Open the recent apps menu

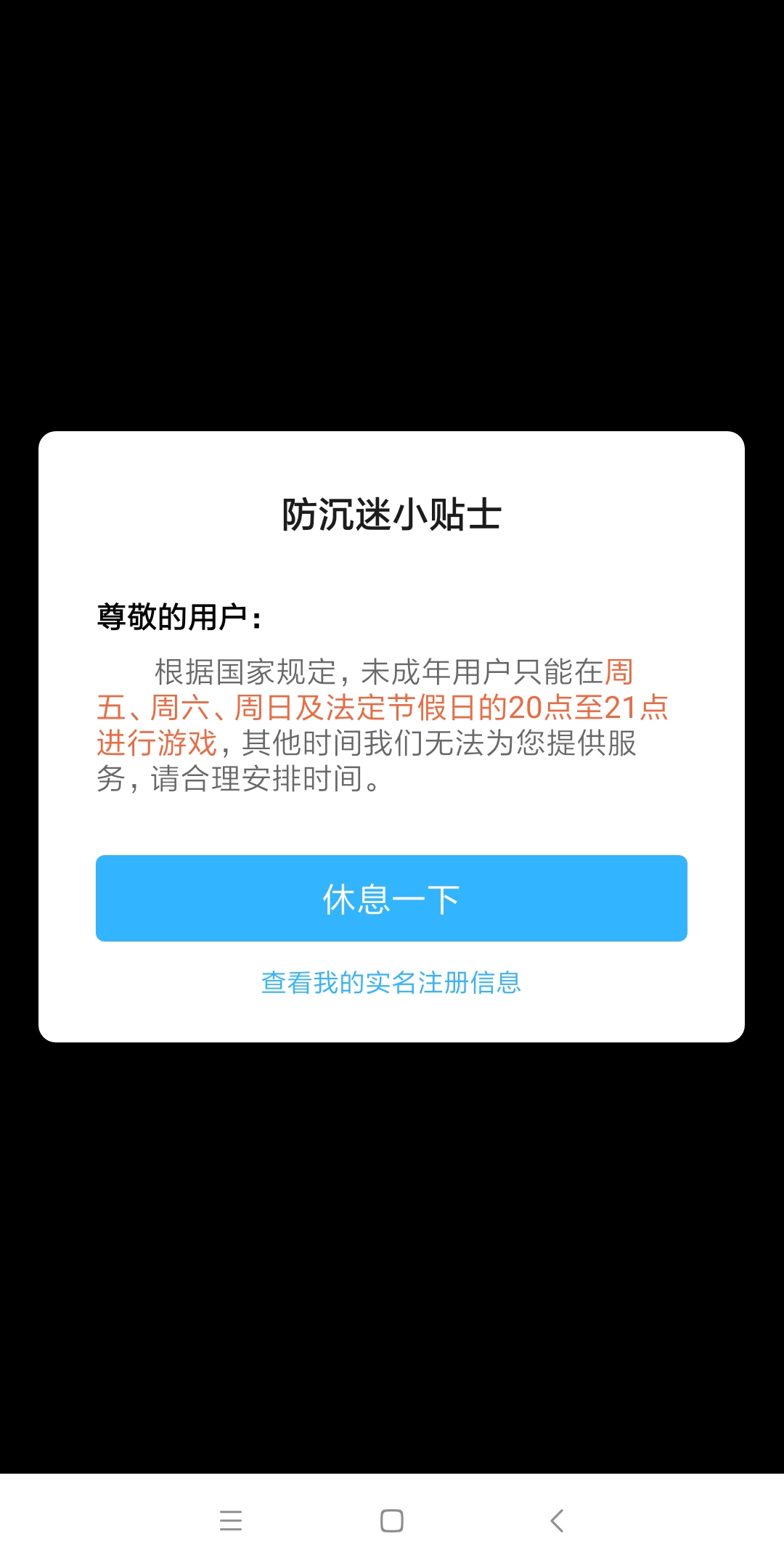tap(231, 1520)
